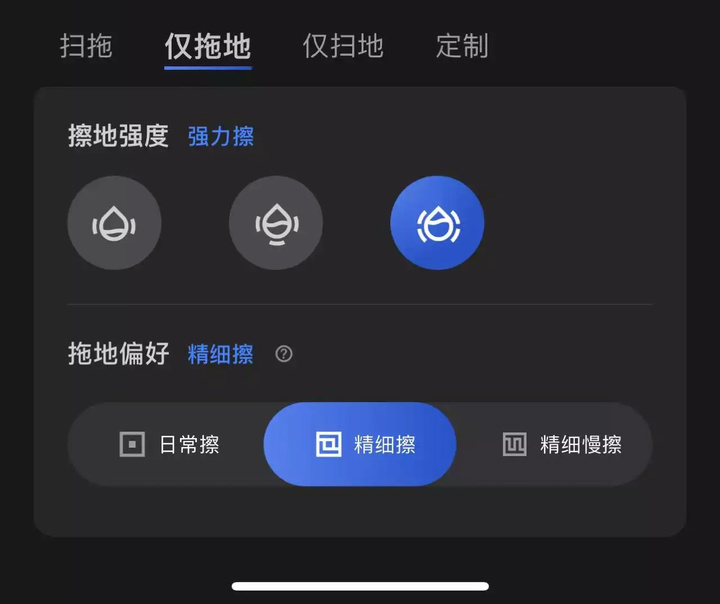Screen dimensions: 720x604
Task: Open the 定制 tab
Action: point(462,46)
